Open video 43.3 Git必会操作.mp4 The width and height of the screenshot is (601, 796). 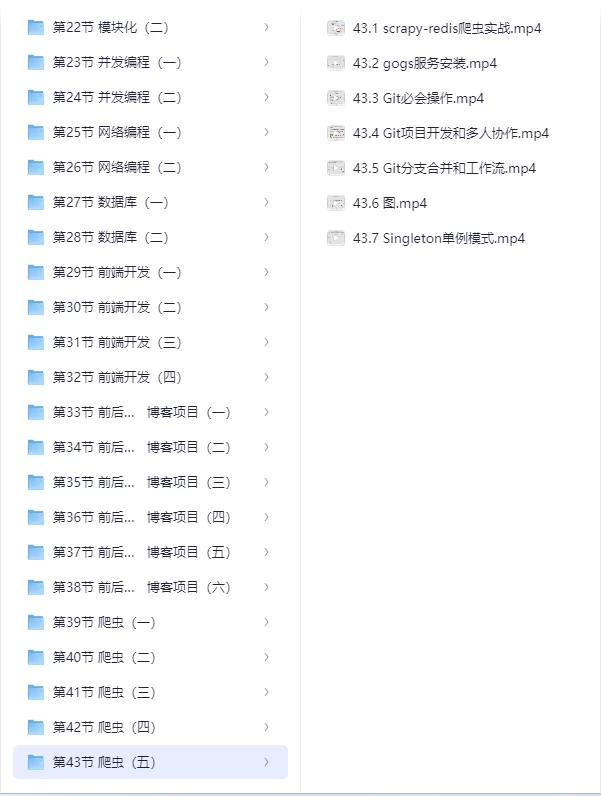[x=418, y=98]
